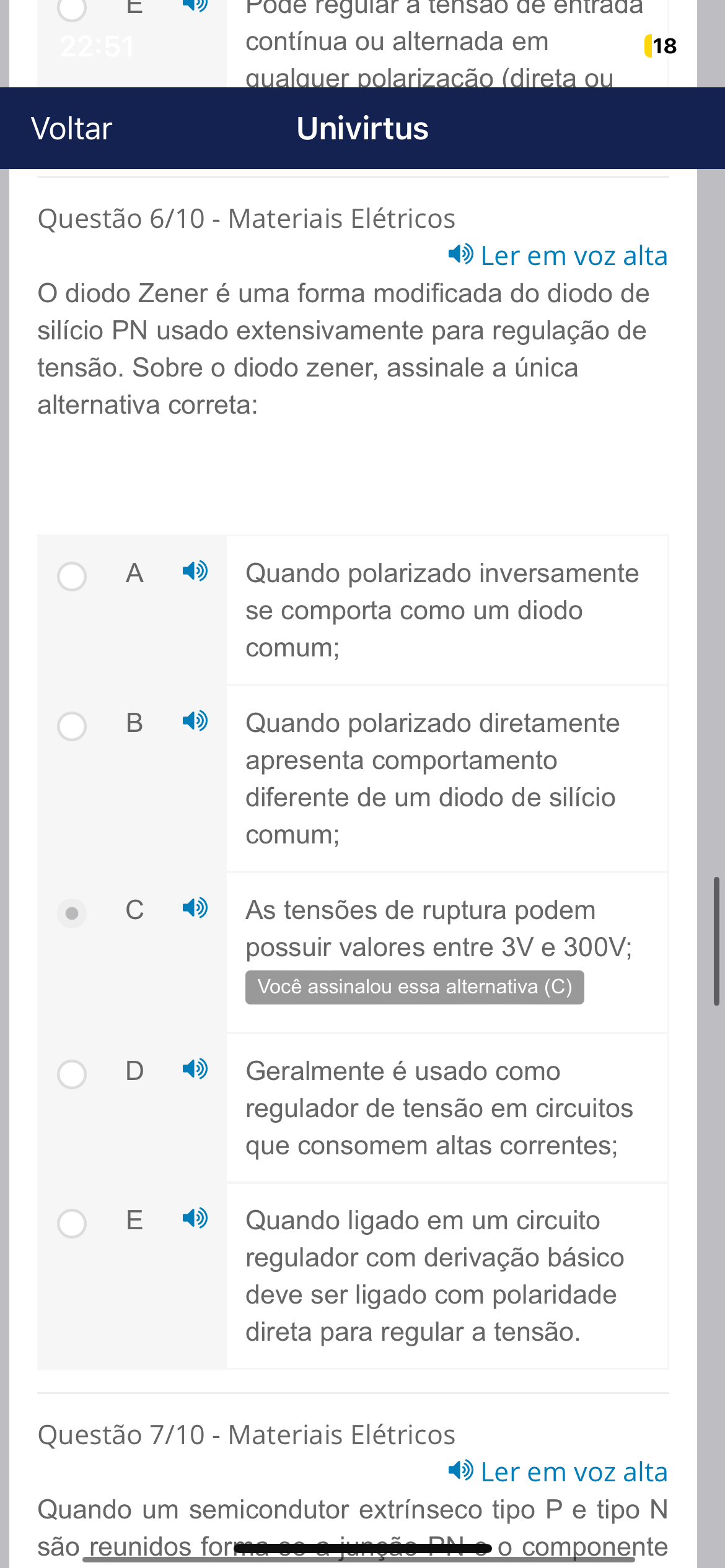This screenshot has height=1568, width=725.
Task: Select radio button for alternative B
Action: [72, 726]
